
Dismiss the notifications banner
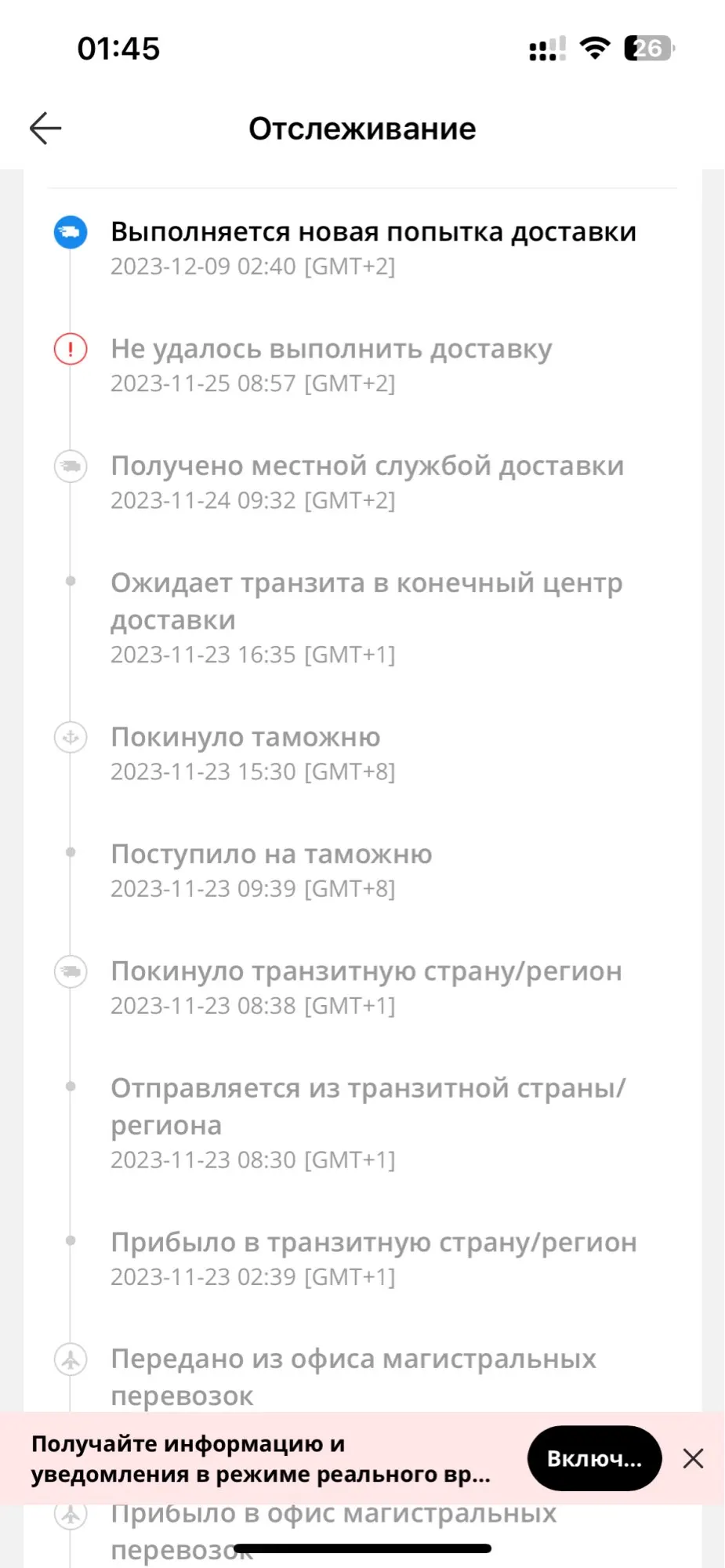(x=693, y=1458)
